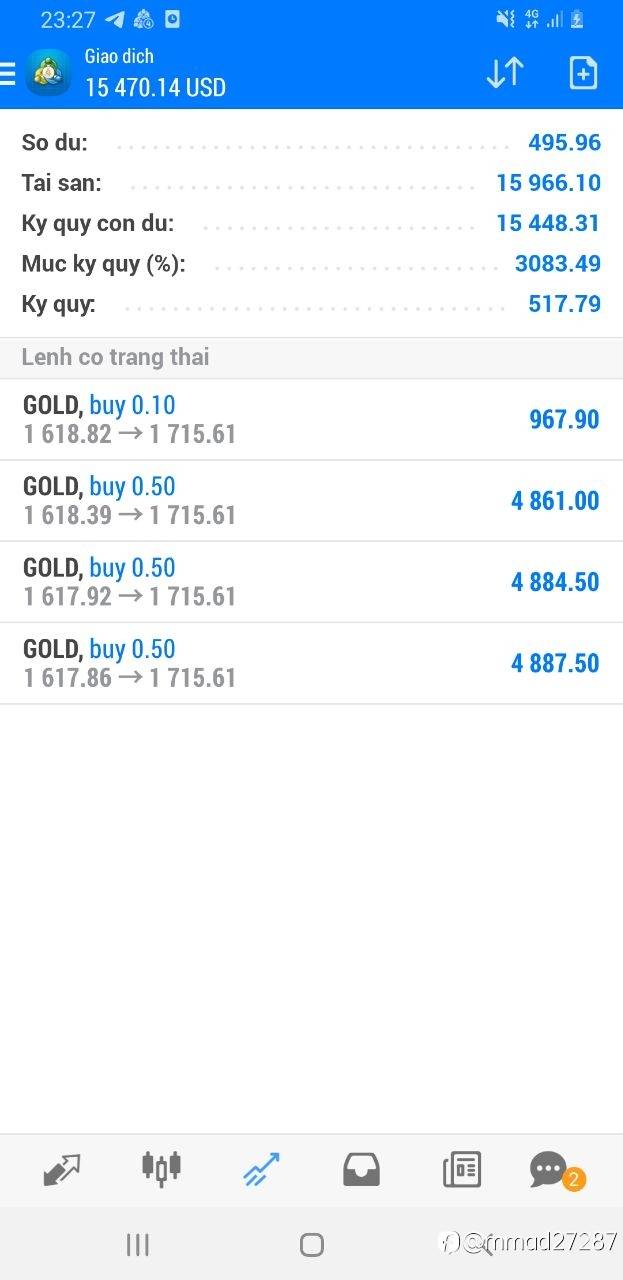
Task: Open GOLD buy 0.10 position
Action: (x=311, y=420)
